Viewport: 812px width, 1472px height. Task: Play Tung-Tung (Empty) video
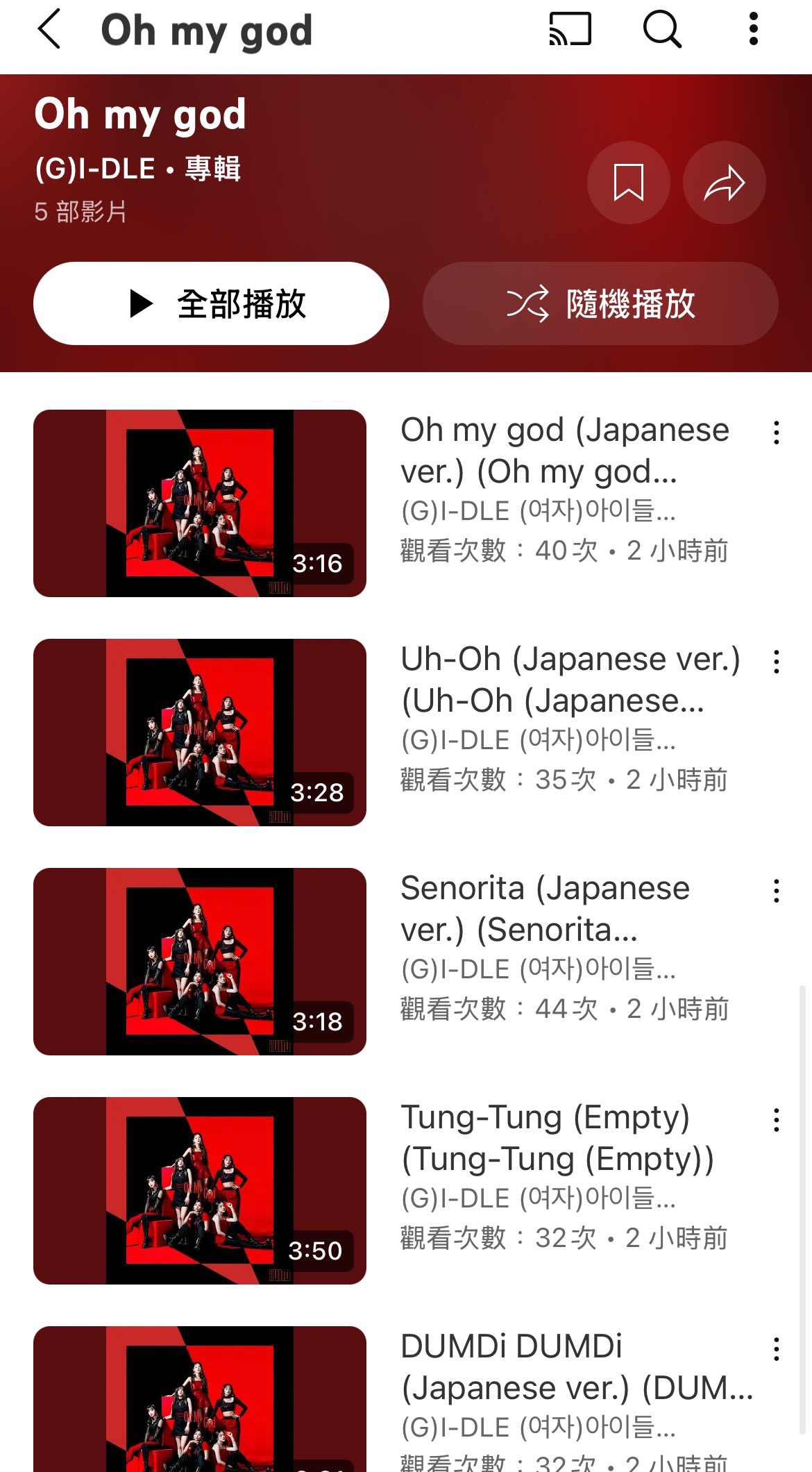click(x=200, y=1191)
